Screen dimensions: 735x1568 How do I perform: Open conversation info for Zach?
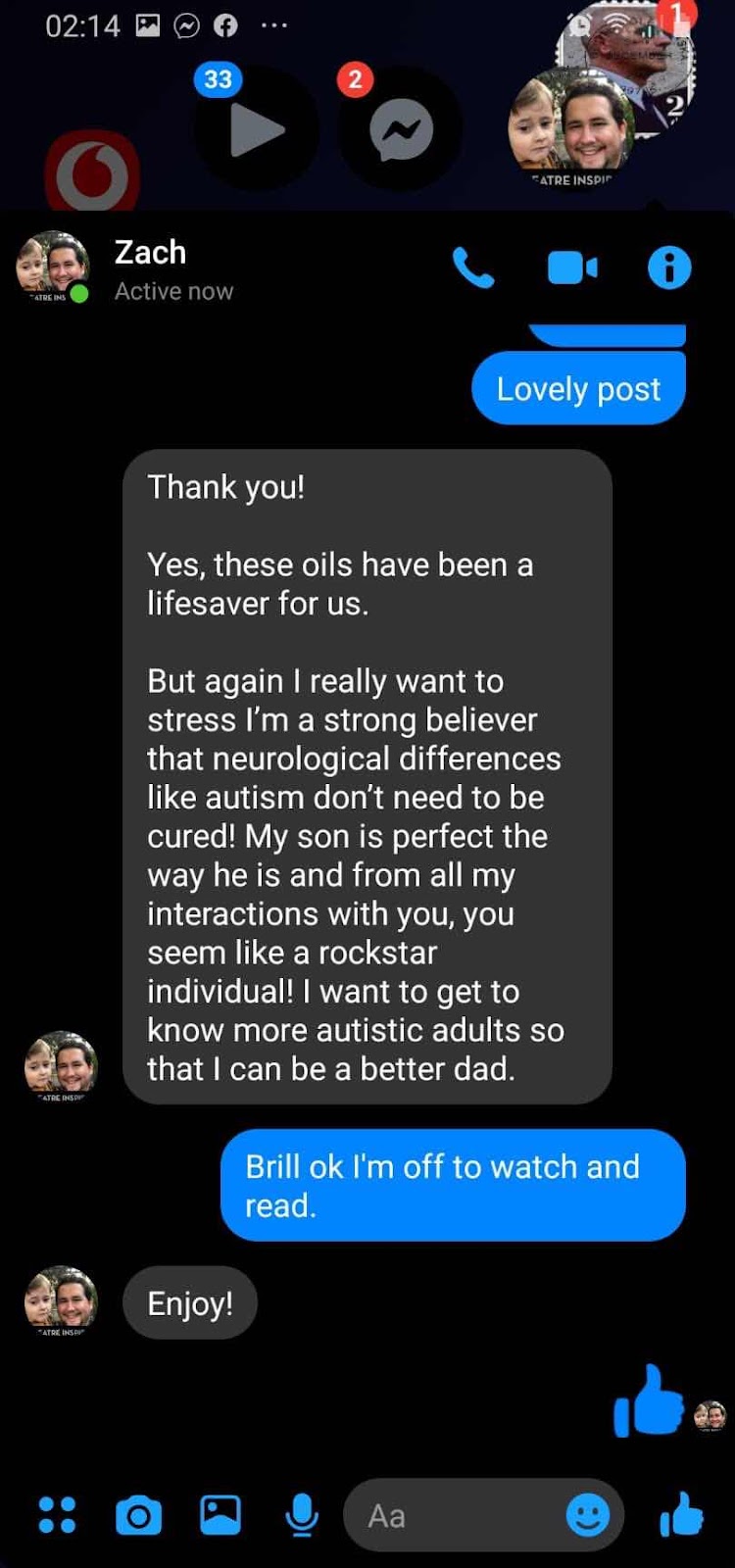coord(669,268)
